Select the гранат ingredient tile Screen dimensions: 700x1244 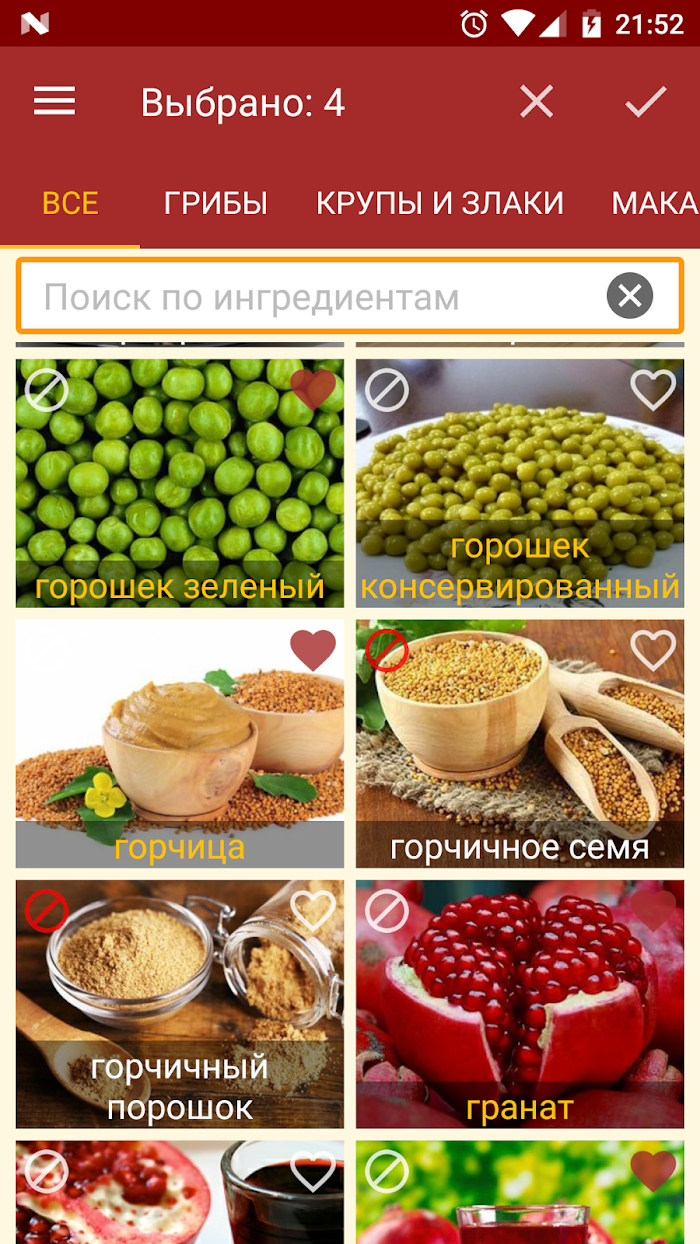tap(520, 1004)
